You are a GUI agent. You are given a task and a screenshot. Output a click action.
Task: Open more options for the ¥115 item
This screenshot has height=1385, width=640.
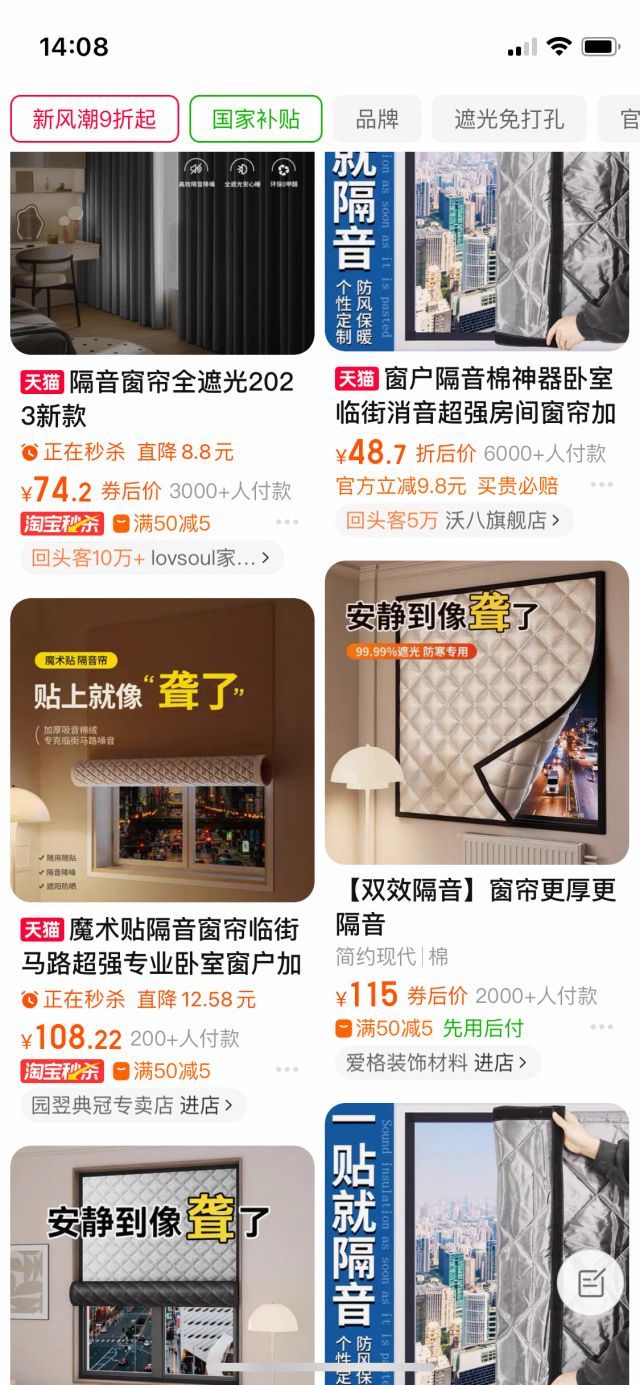tap(601, 1027)
